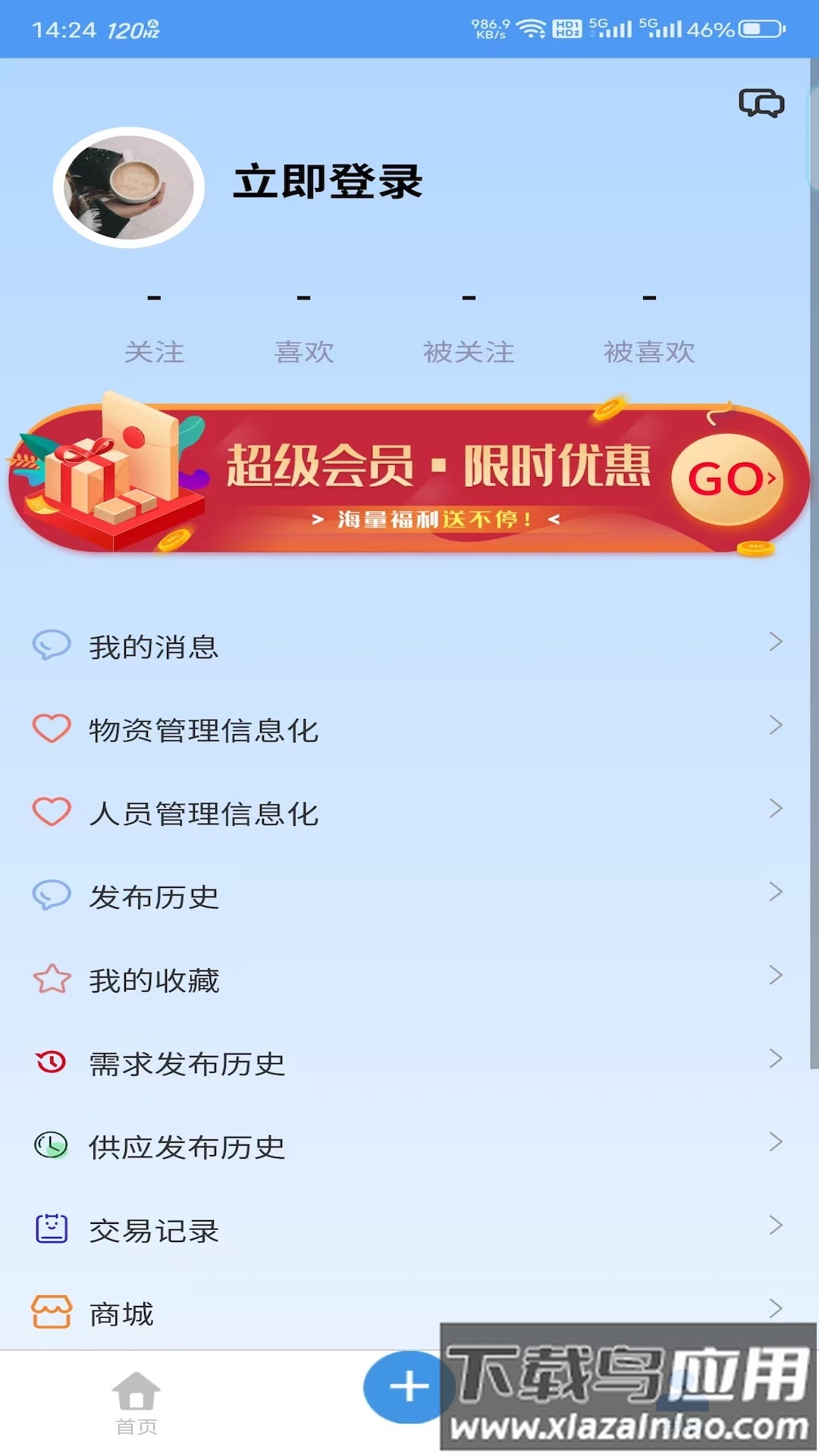Open the chat messages icon
Image resolution: width=819 pixels, height=1456 pixels.
pos(761,103)
